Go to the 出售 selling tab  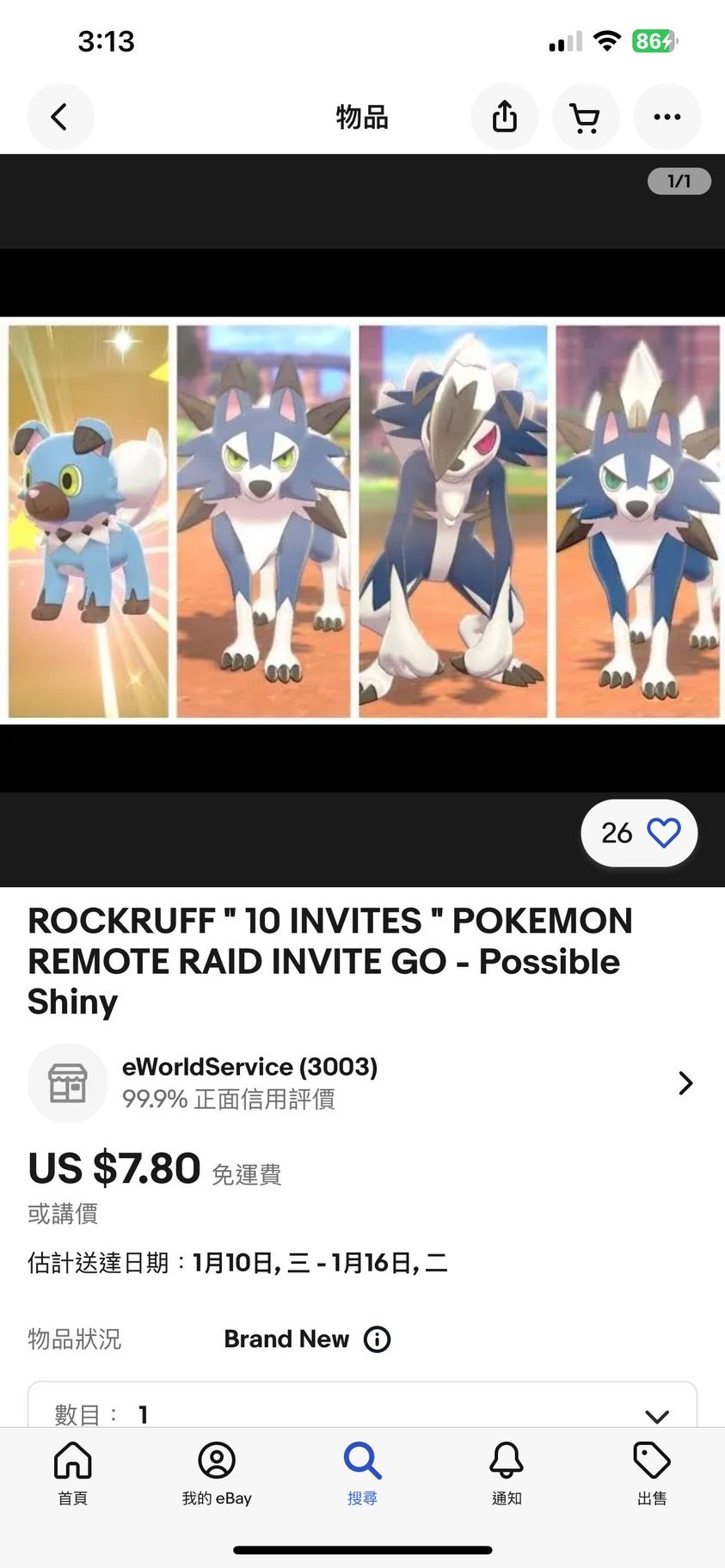click(x=651, y=1473)
